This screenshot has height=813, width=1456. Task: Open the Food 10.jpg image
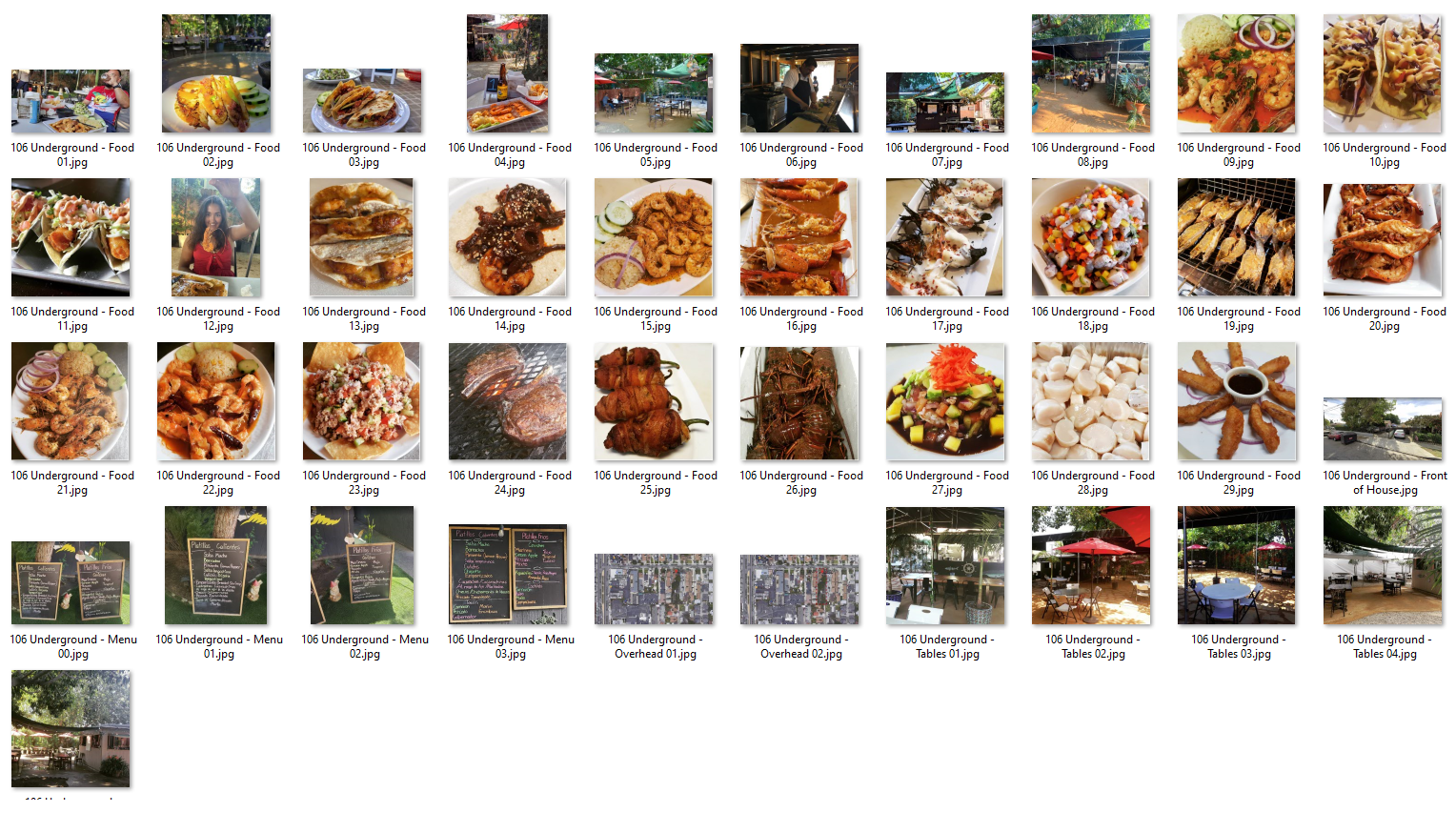click(1383, 74)
